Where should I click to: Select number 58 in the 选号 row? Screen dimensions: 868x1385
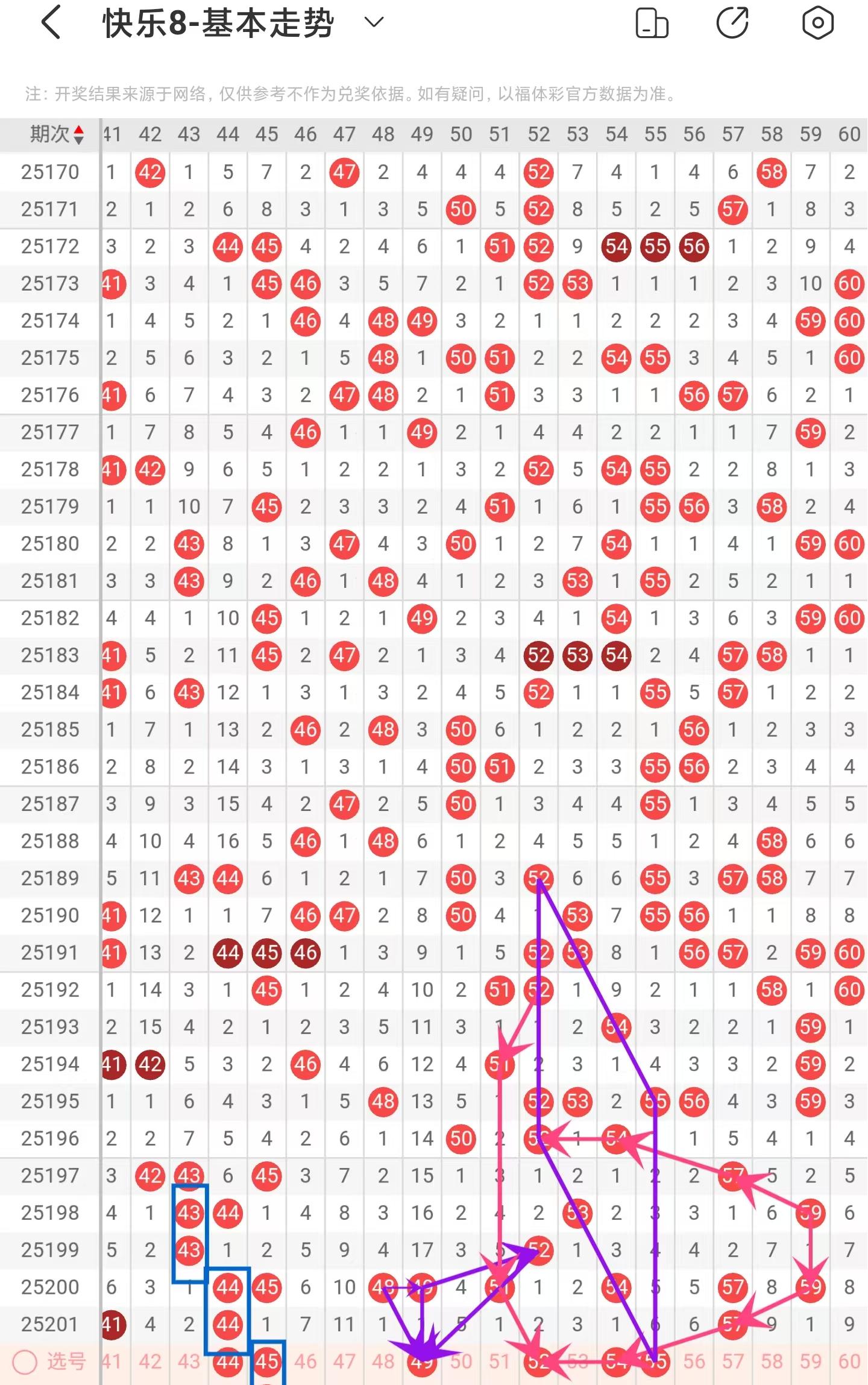point(772,1361)
